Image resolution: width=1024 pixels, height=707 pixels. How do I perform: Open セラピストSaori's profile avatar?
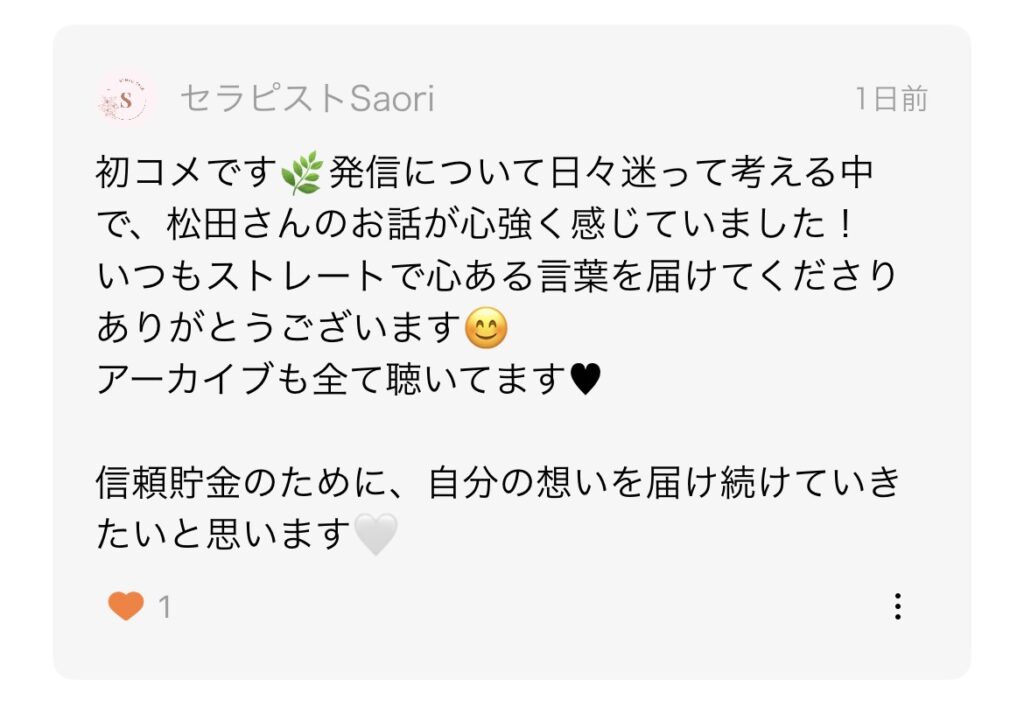pyautogui.click(x=124, y=99)
